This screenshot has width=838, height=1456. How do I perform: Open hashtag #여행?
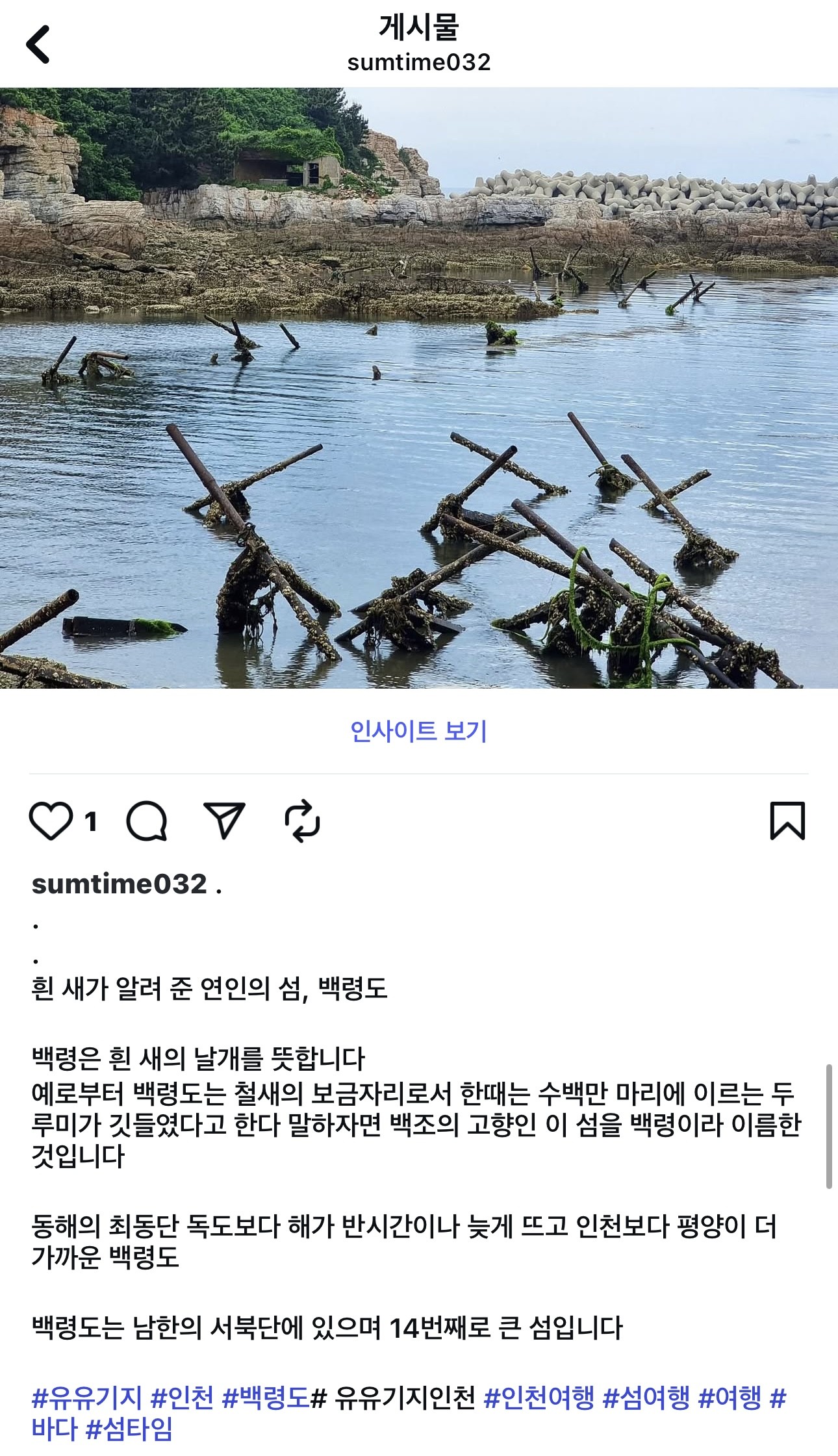(730, 1398)
